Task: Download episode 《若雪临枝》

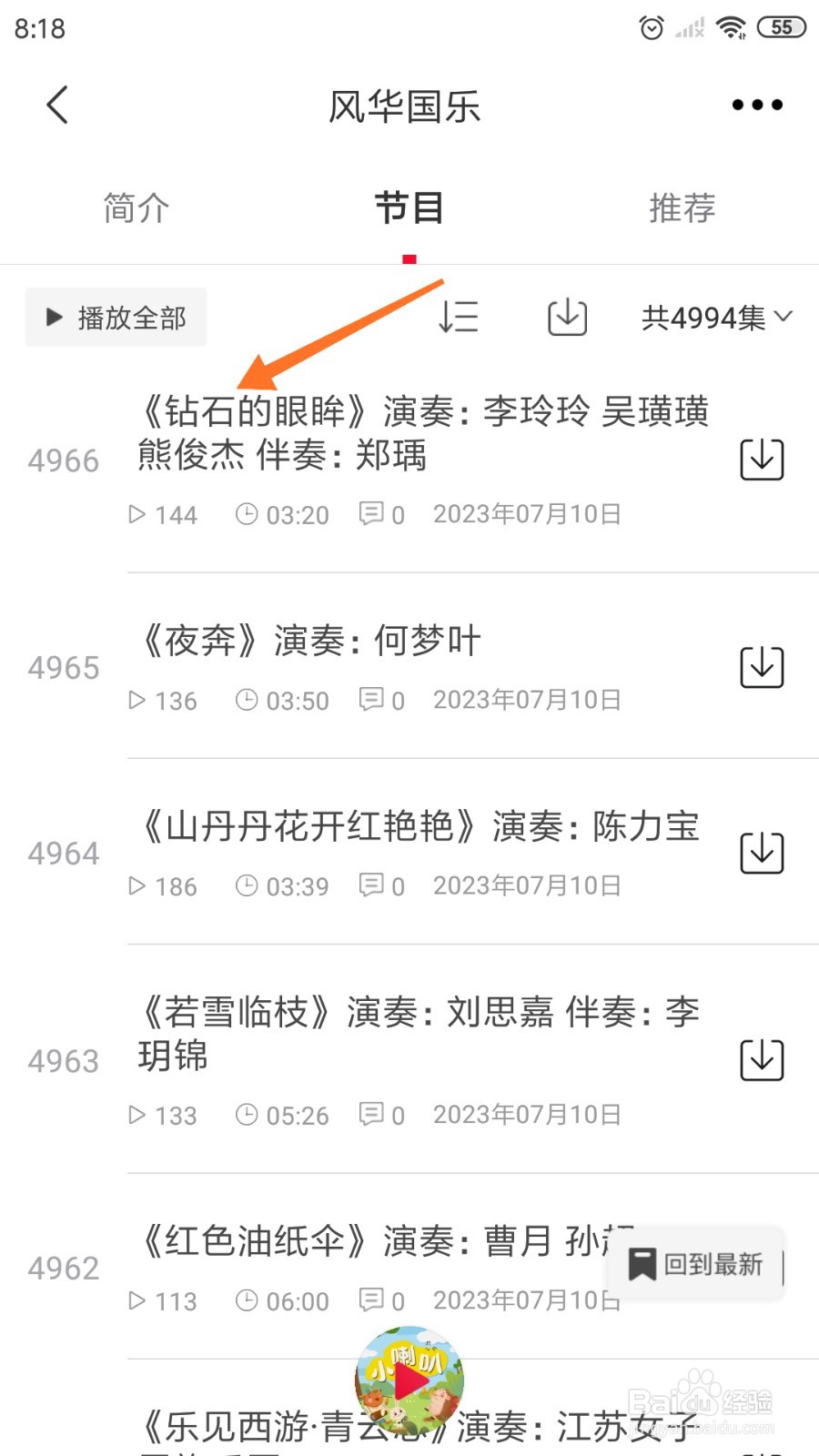Action: (762, 1059)
